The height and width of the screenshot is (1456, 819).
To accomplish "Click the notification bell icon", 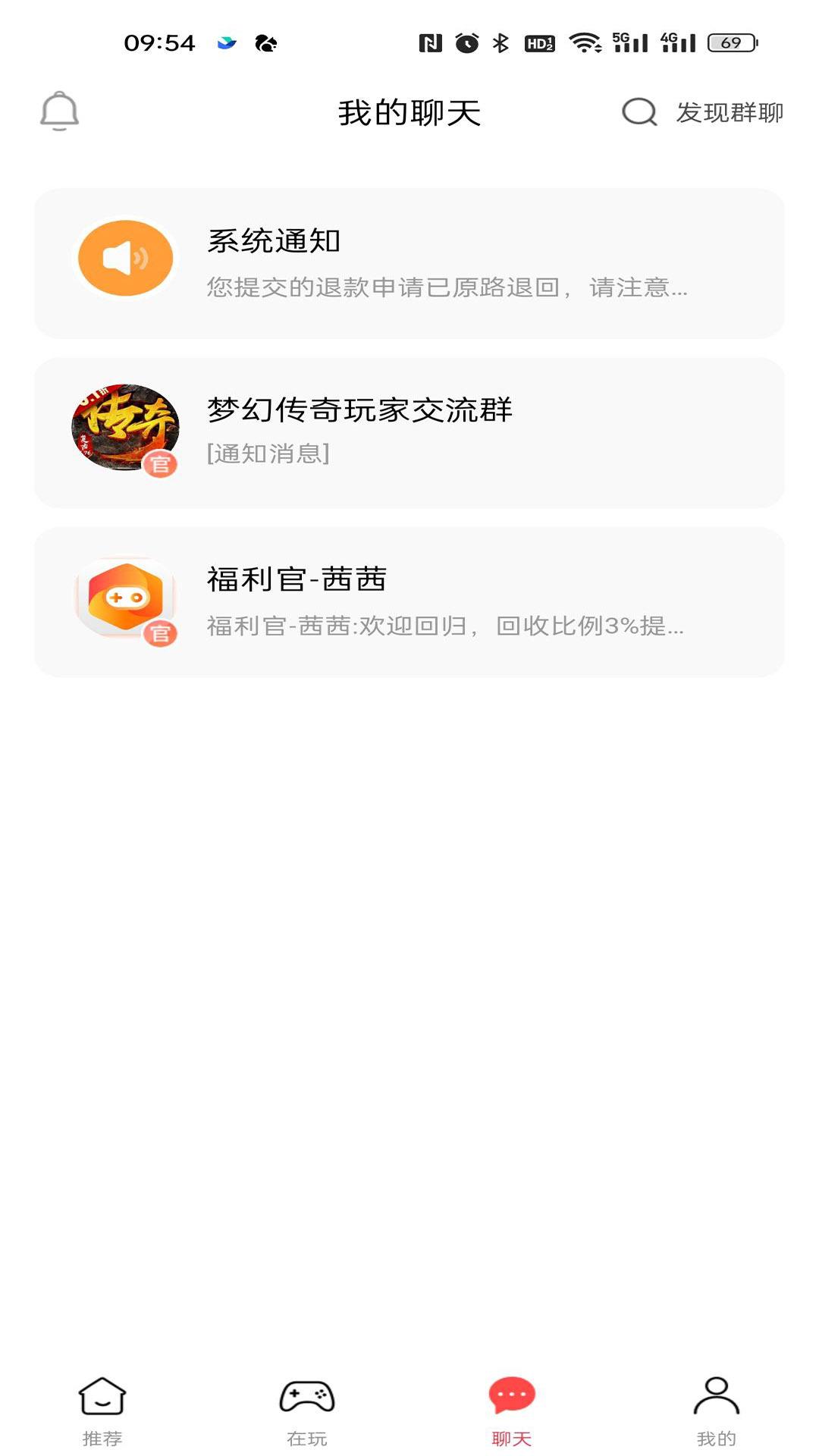I will (x=60, y=112).
